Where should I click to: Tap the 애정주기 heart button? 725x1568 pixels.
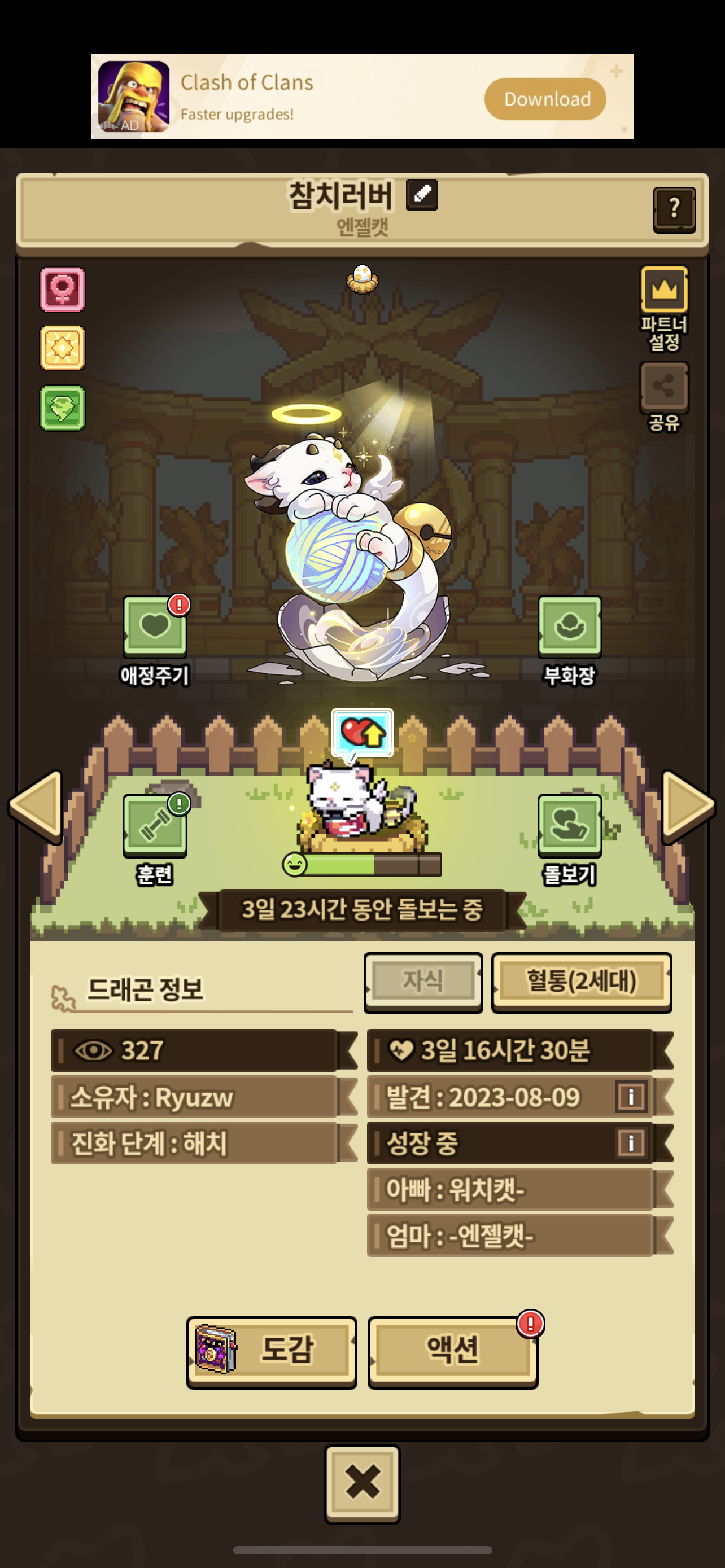click(155, 627)
